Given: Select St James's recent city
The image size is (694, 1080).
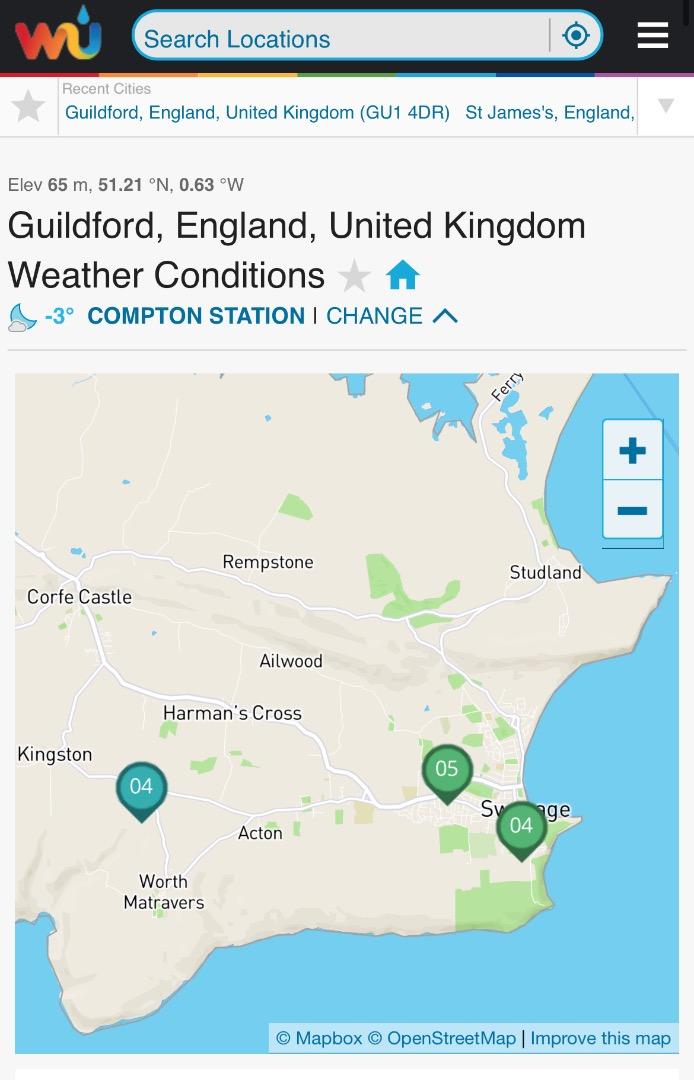Looking at the screenshot, I should coord(549,113).
